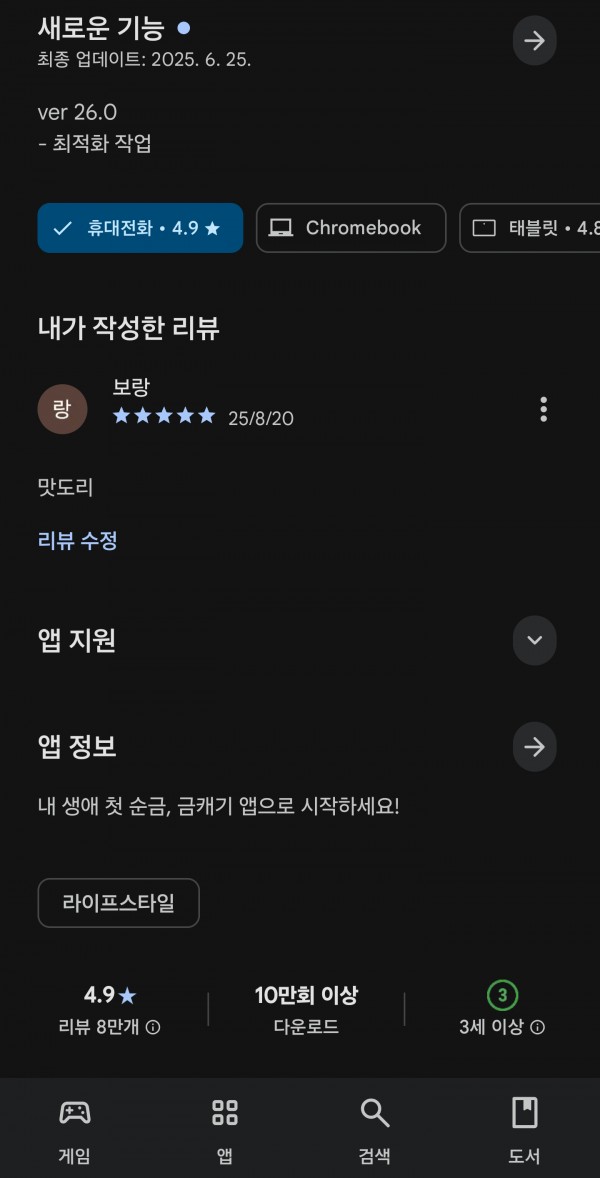Tap the 리뷰 수정 link
This screenshot has width=600, height=1178.
(77, 540)
